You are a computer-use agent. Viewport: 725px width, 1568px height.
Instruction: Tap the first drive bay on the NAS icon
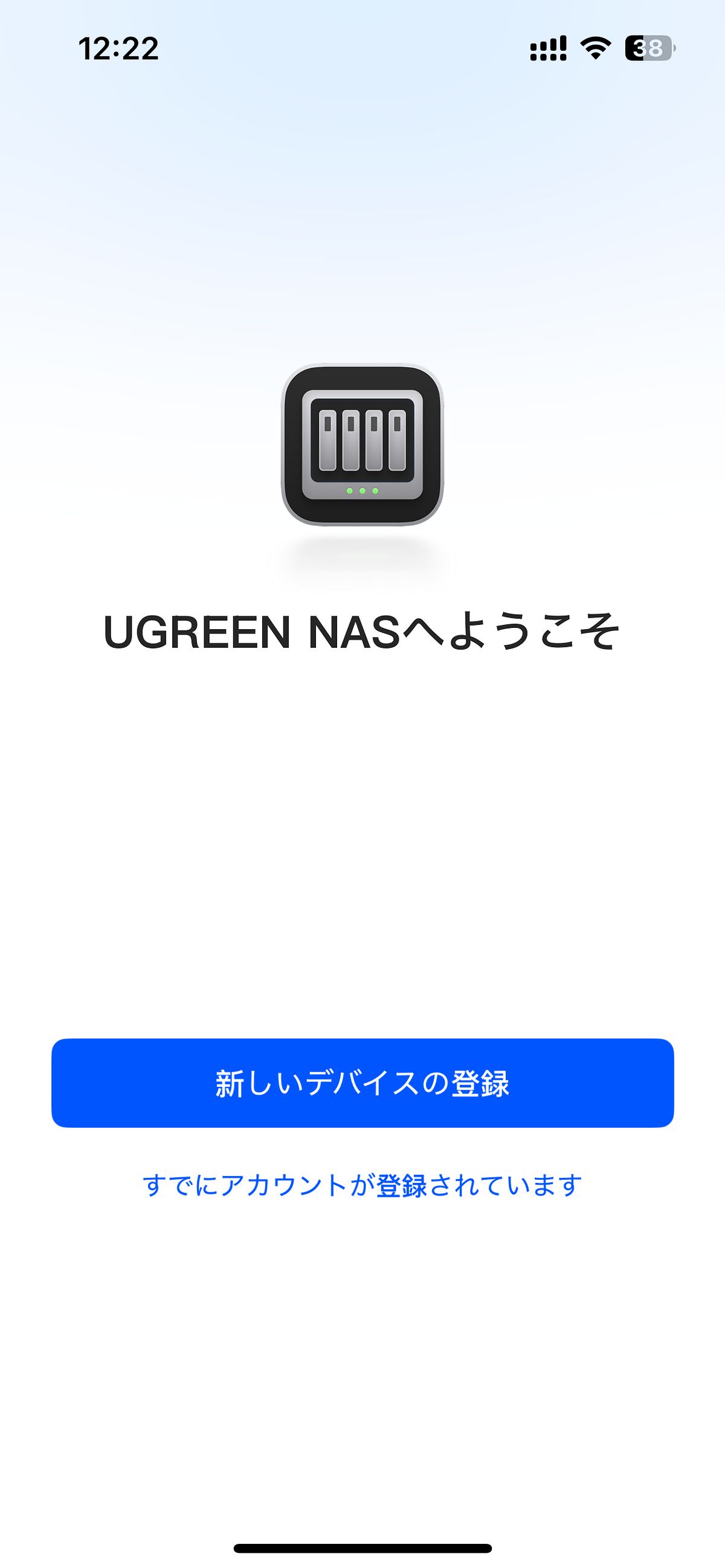329,441
